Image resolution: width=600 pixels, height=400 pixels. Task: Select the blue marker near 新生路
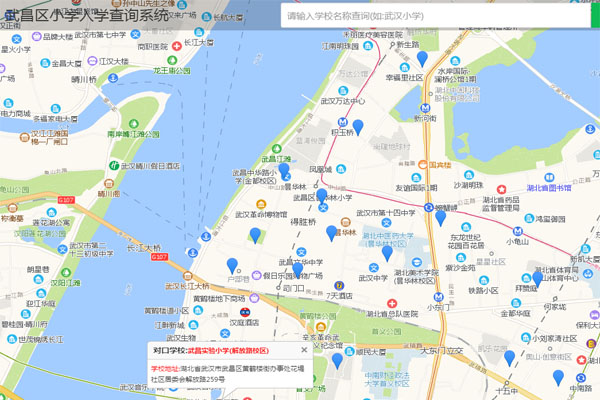click(x=422, y=58)
